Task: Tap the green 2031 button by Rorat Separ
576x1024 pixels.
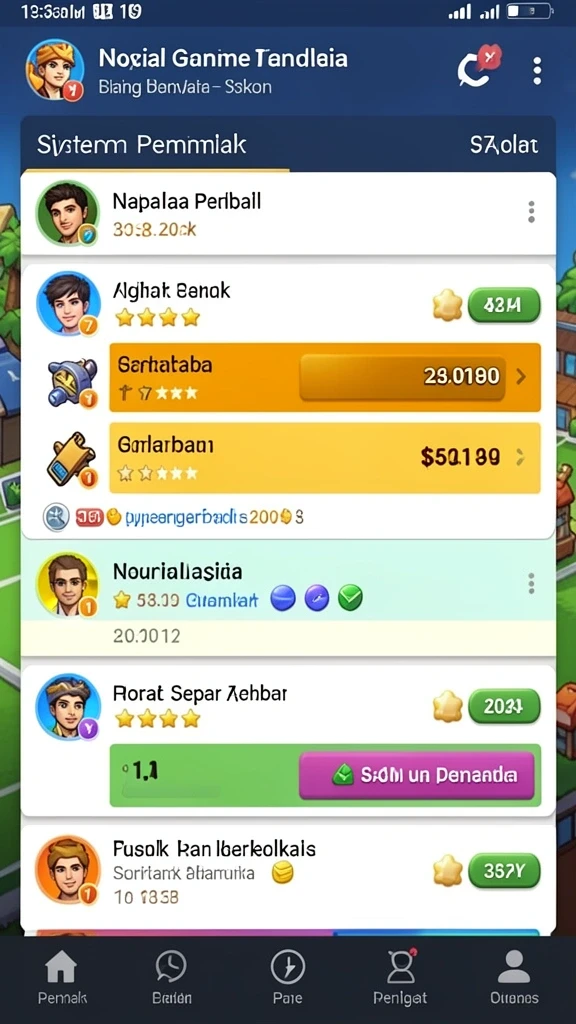Action: 504,707
